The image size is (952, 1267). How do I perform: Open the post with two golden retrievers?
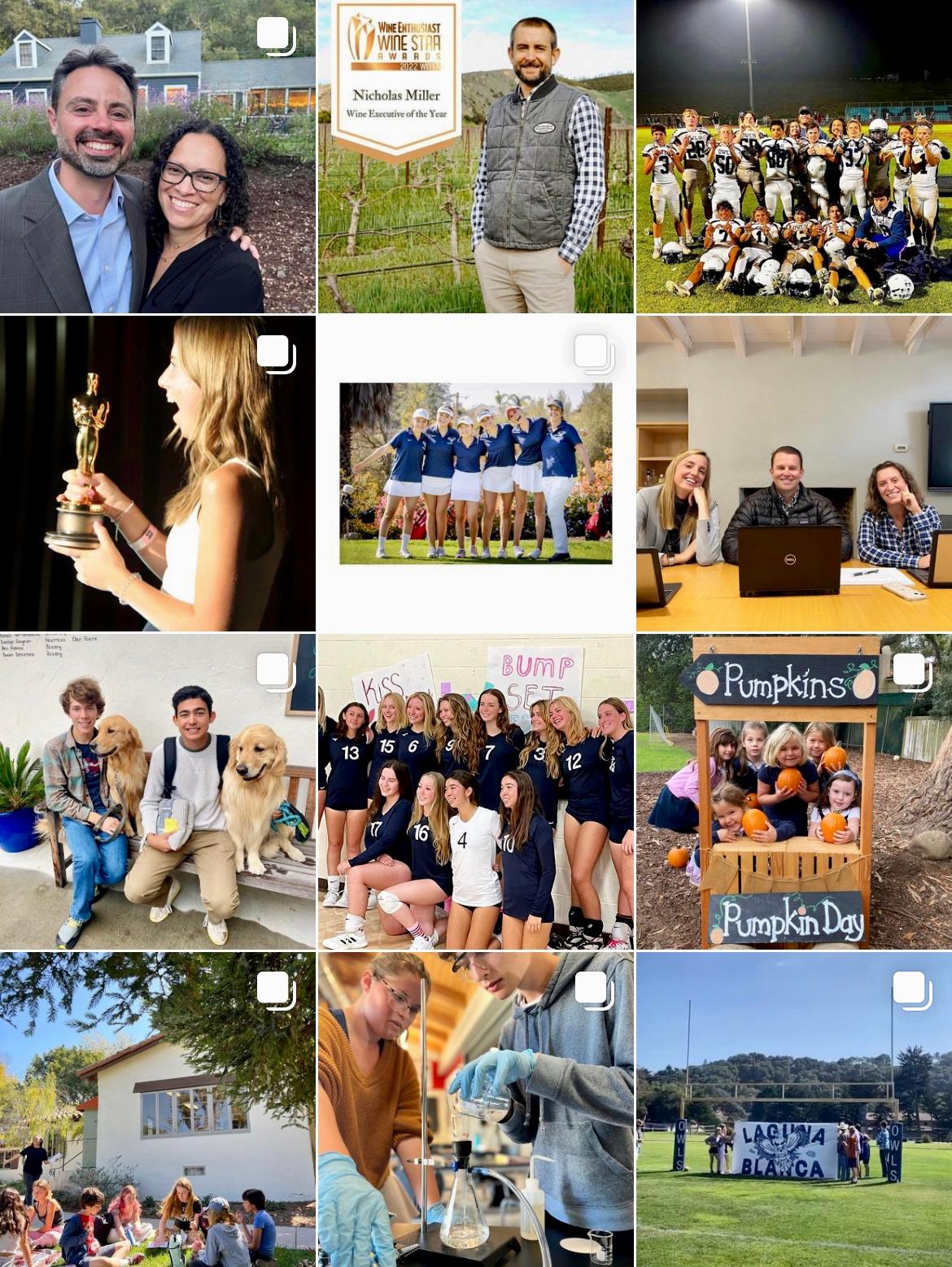coord(157,791)
